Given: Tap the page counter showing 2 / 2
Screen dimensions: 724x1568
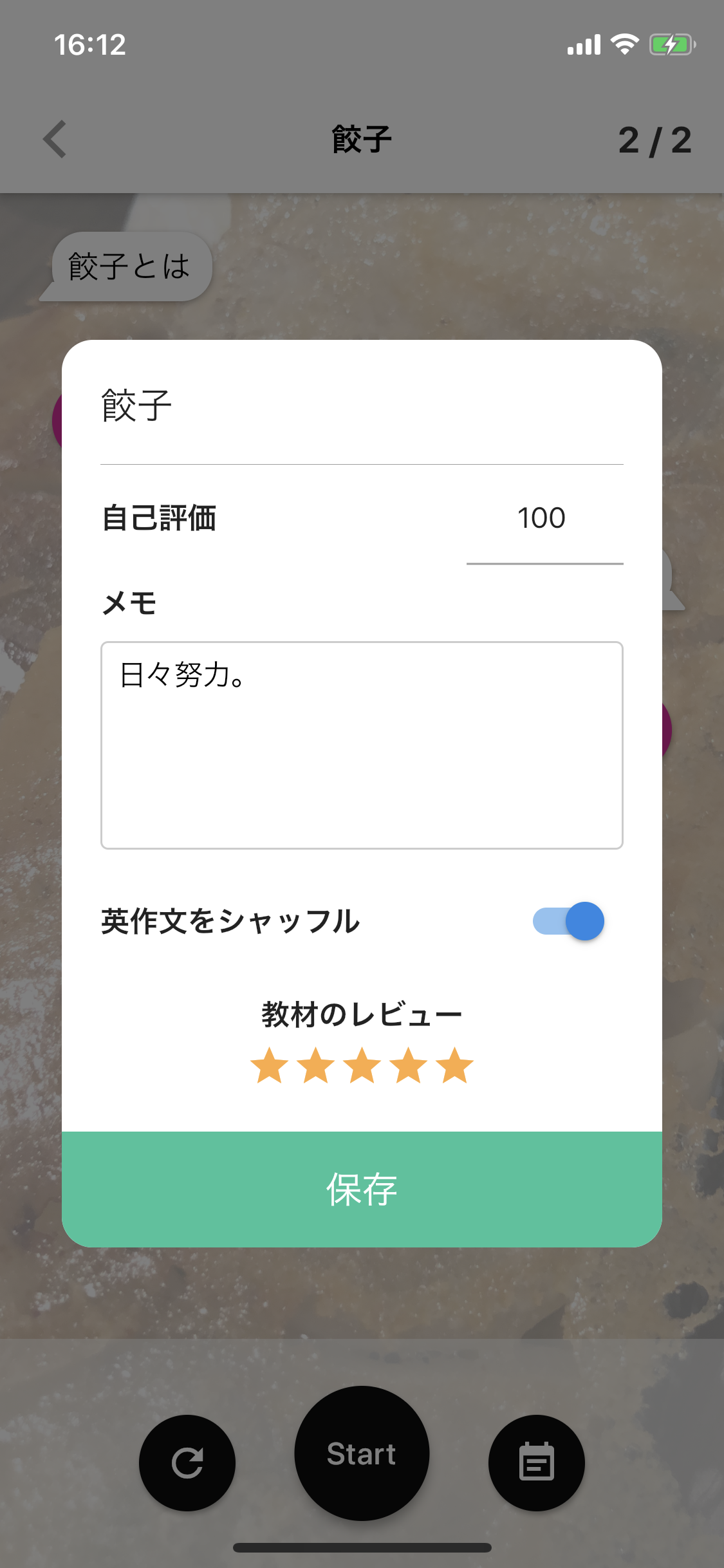Looking at the screenshot, I should pos(655,139).
